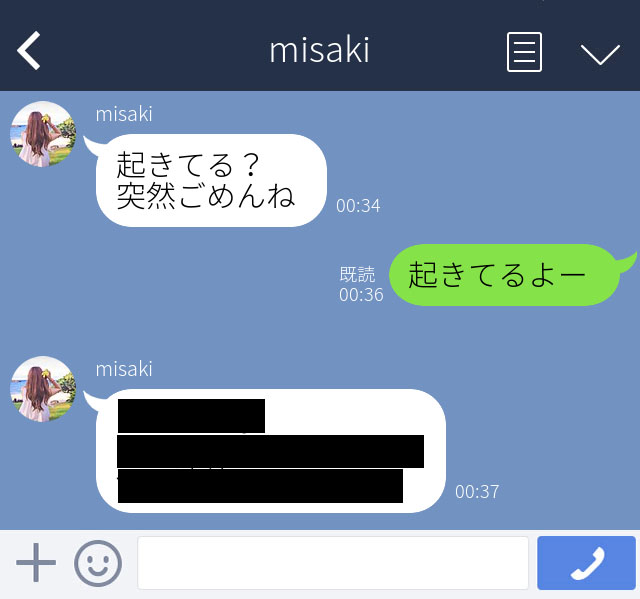The width and height of the screenshot is (640, 599).
Task: Focus the message input field
Action: point(332,563)
